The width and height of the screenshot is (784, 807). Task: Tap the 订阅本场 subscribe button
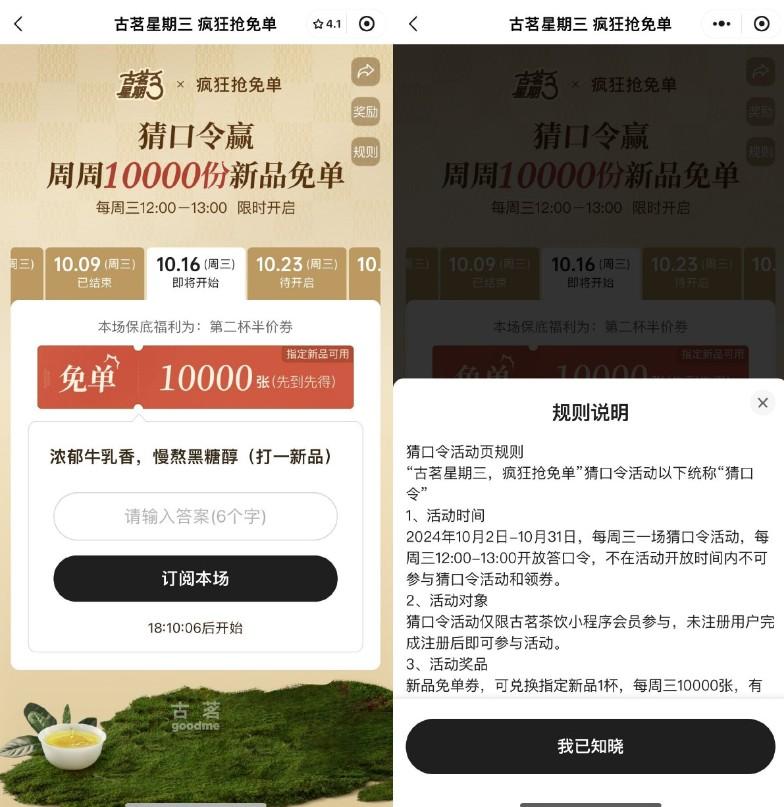pyautogui.click(x=195, y=579)
